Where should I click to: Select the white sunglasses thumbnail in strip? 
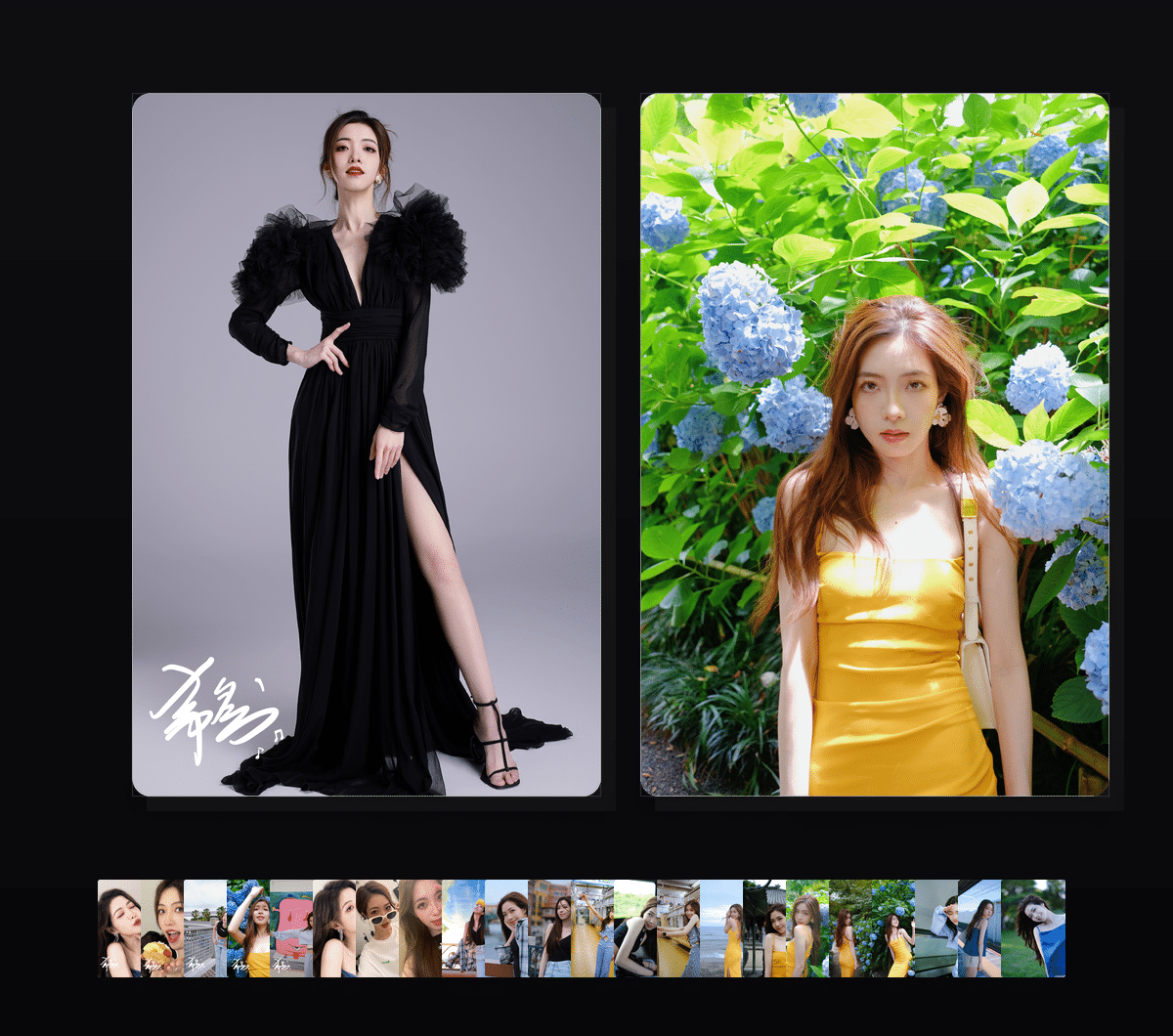click(x=377, y=928)
